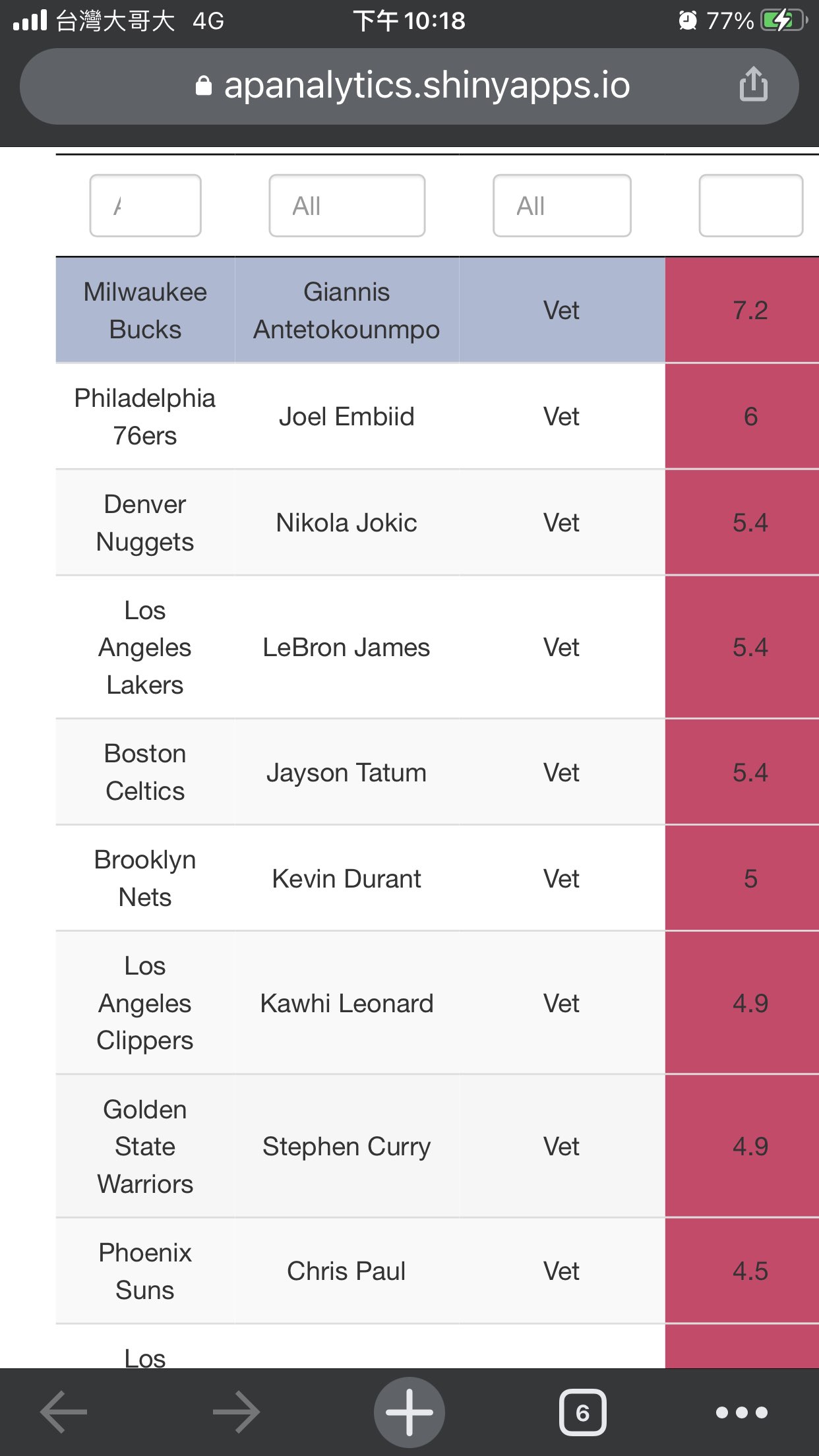
Task: Tap the empty filter box above the ratings
Action: click(x=751, y=206)
